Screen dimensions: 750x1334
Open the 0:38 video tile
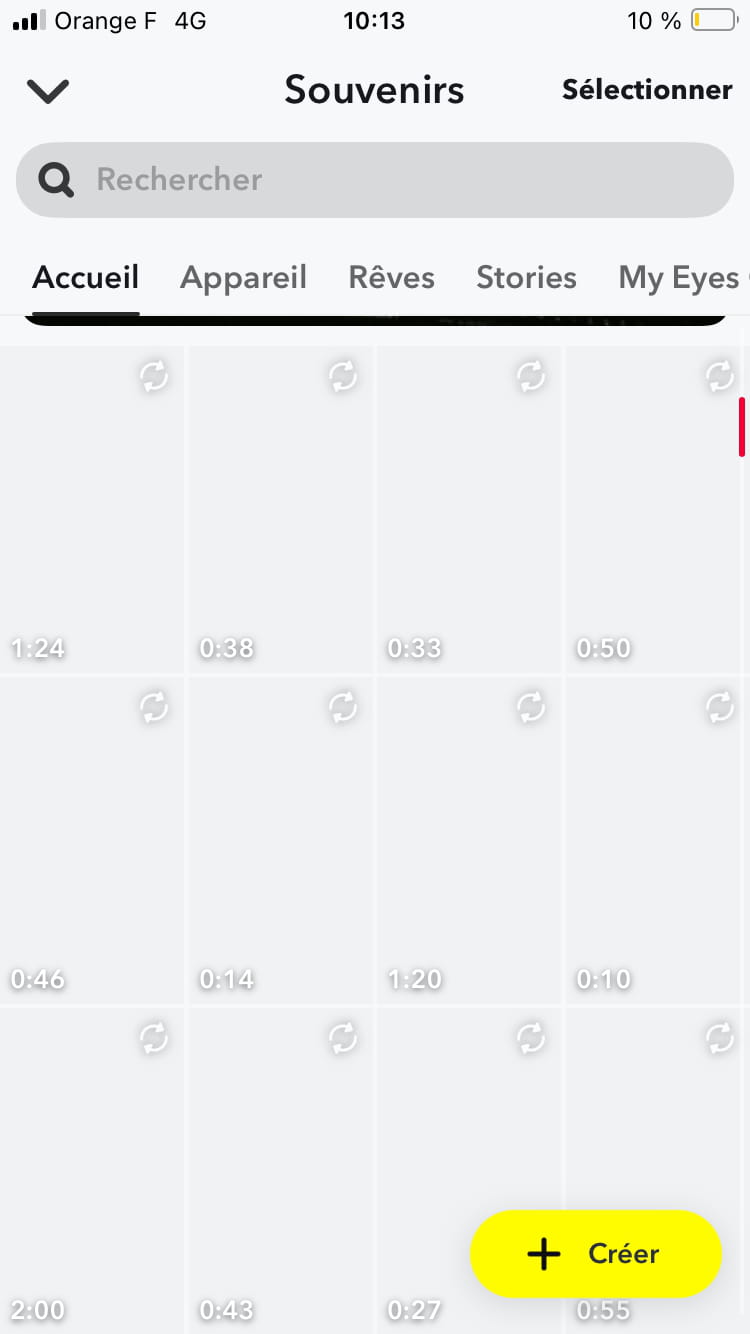(x=281, y=510)
